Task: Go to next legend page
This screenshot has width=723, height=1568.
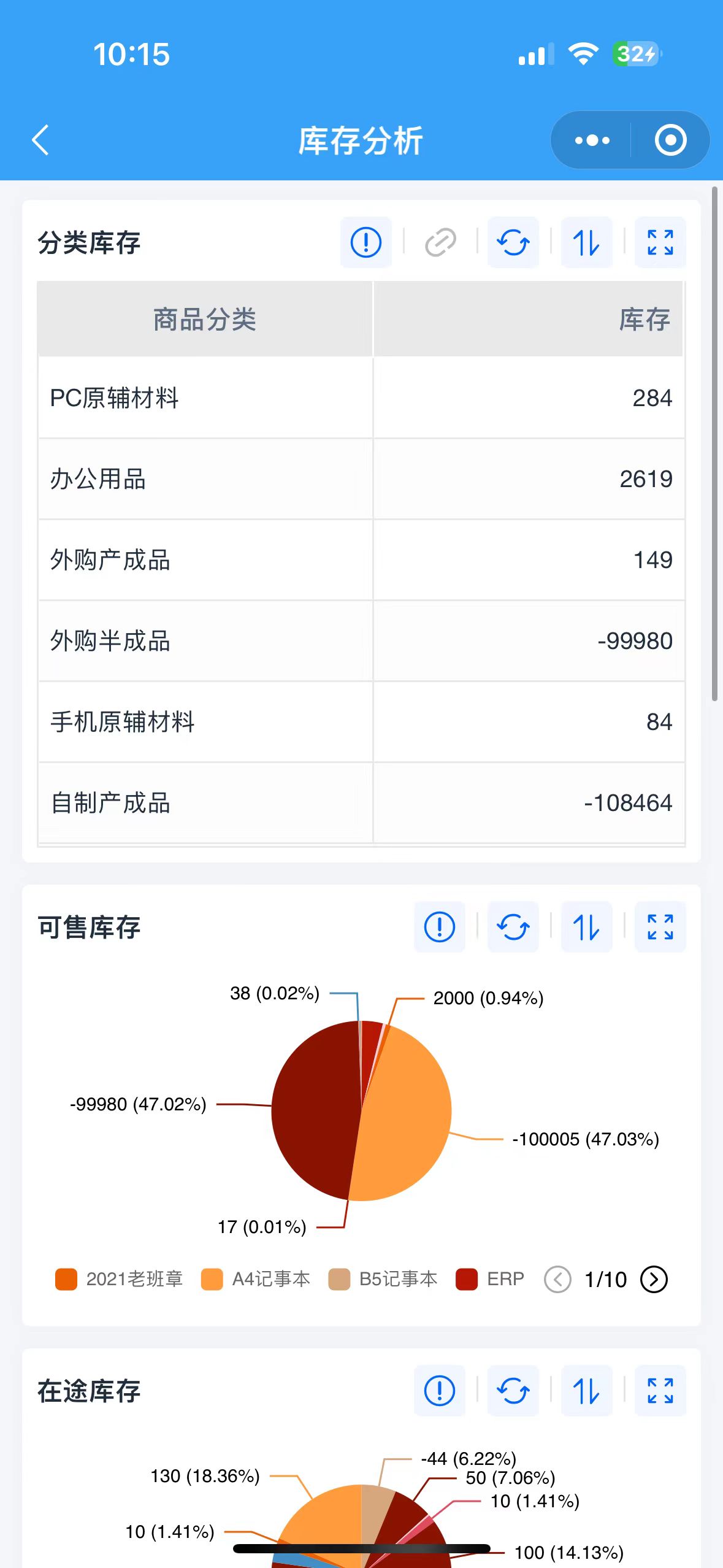Action: 654,1279
